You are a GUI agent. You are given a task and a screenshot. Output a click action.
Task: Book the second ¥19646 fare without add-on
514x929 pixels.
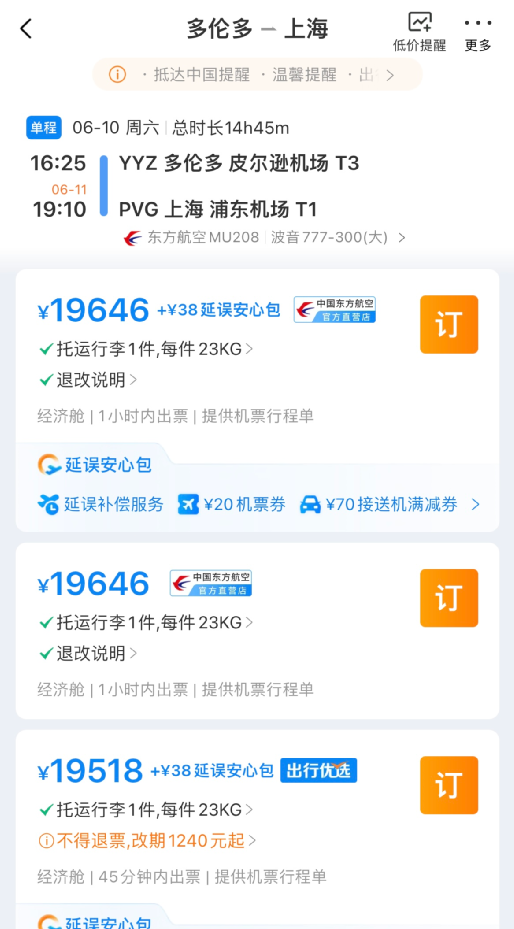(449, 598)
